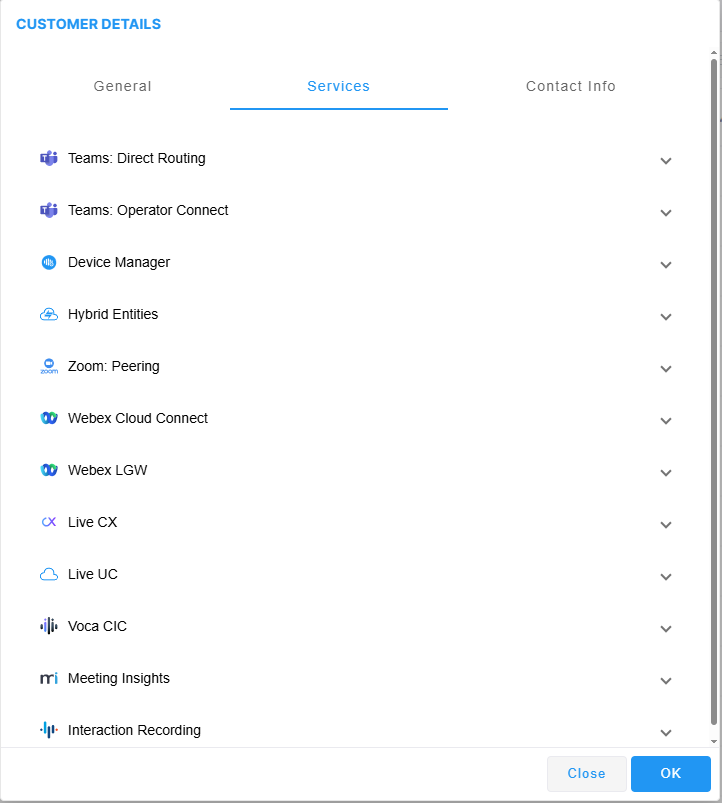Expand the Meeting Insights section
722x803 pixels.
666,680
